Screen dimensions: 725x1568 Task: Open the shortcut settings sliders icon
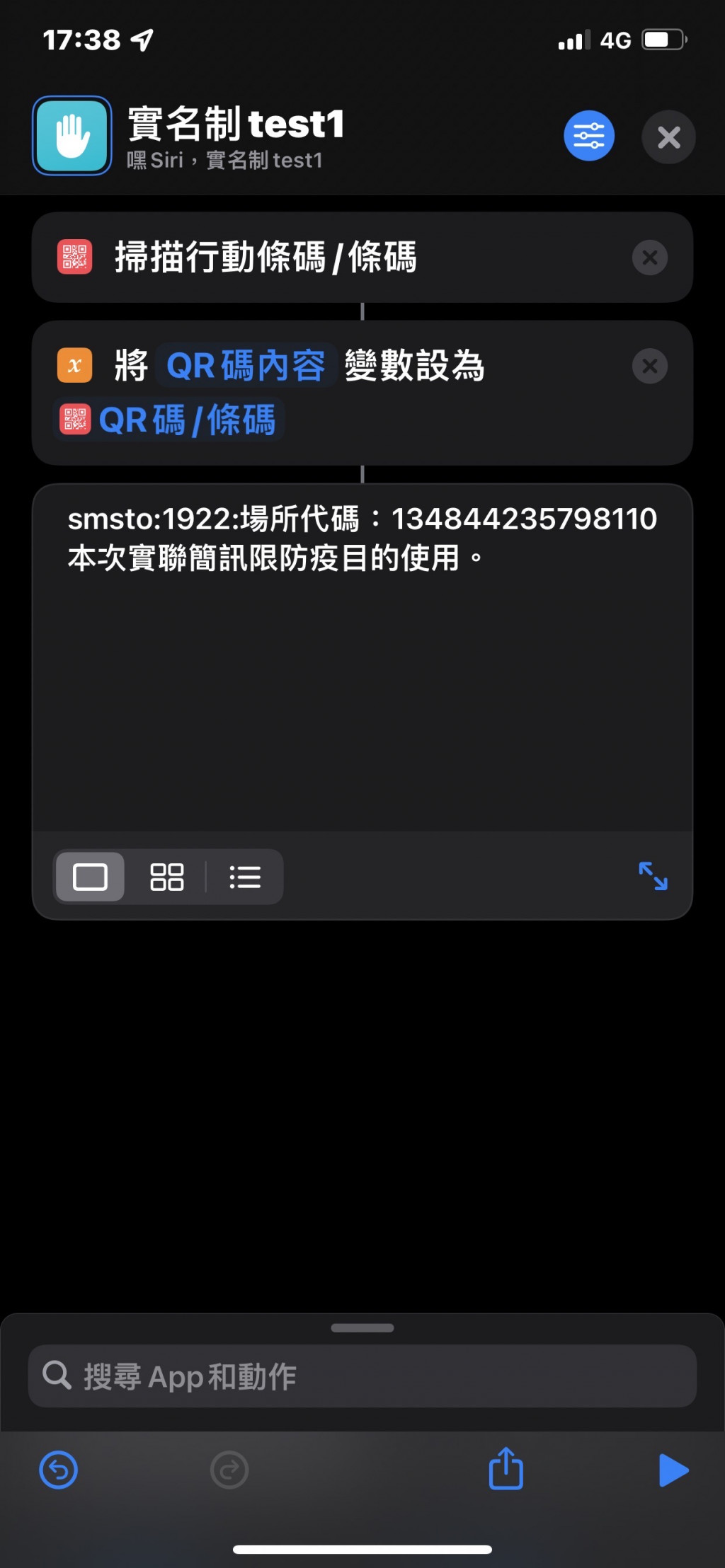pos(588,136)
